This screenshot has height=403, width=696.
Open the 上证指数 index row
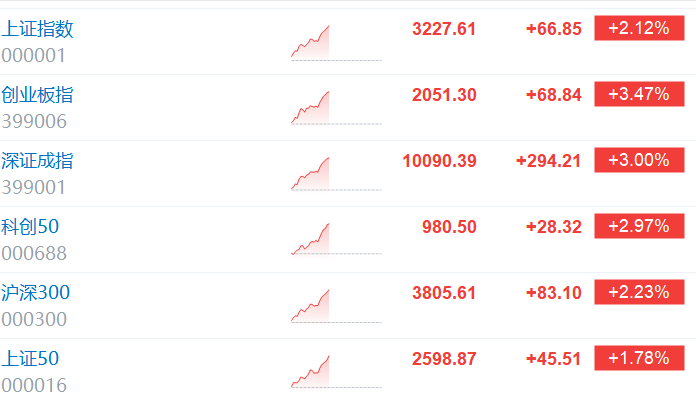click(37, 29)
